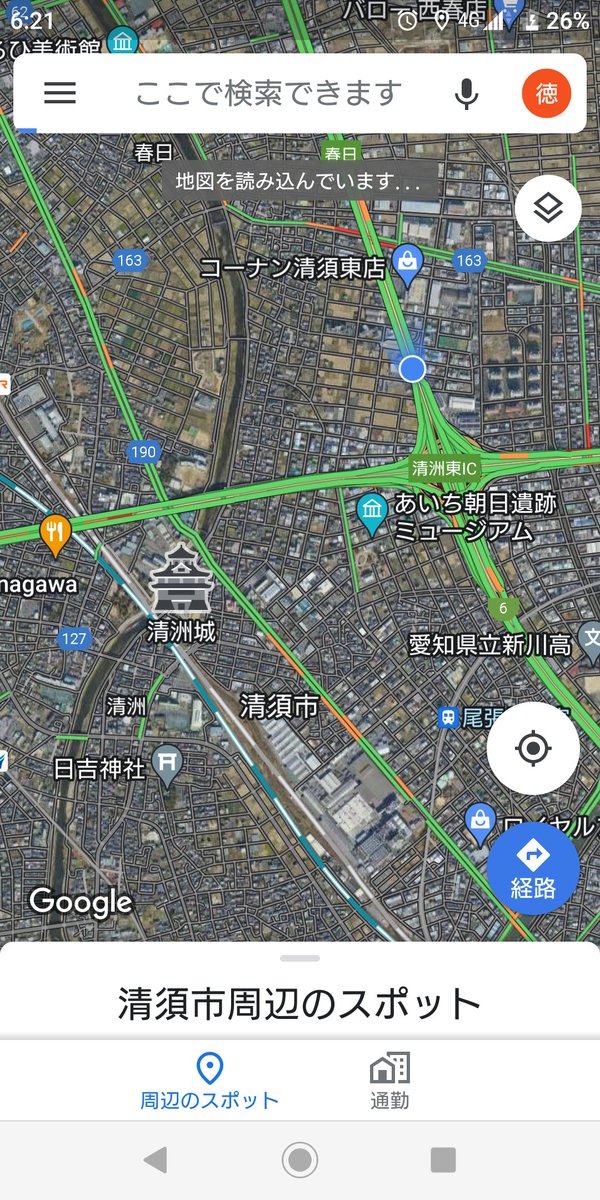Switch to the 周辺のスポット tab
600x1200 pixels.
click(209, 1081)
